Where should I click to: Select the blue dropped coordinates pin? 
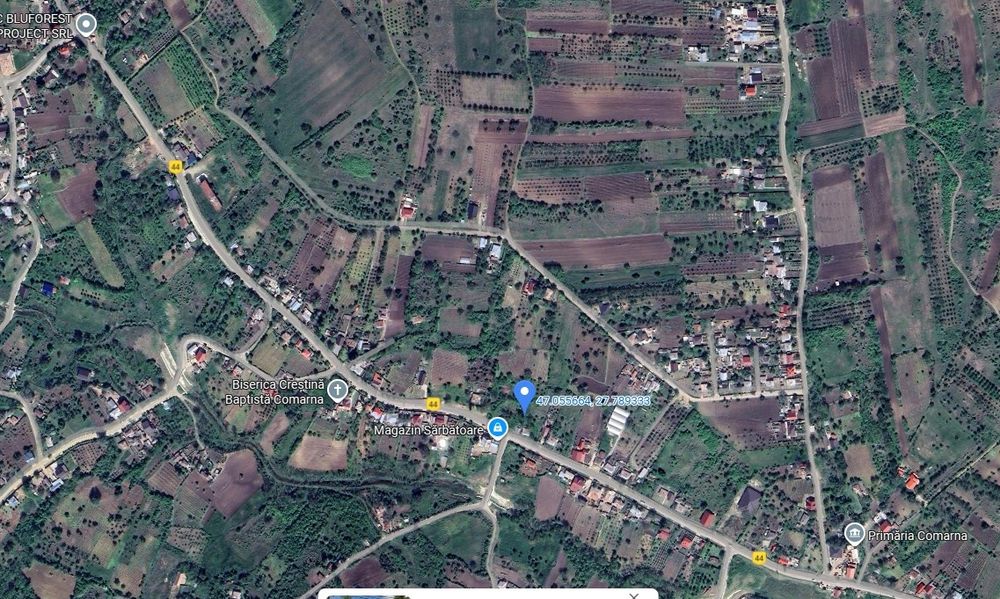(x=523, y=395)
